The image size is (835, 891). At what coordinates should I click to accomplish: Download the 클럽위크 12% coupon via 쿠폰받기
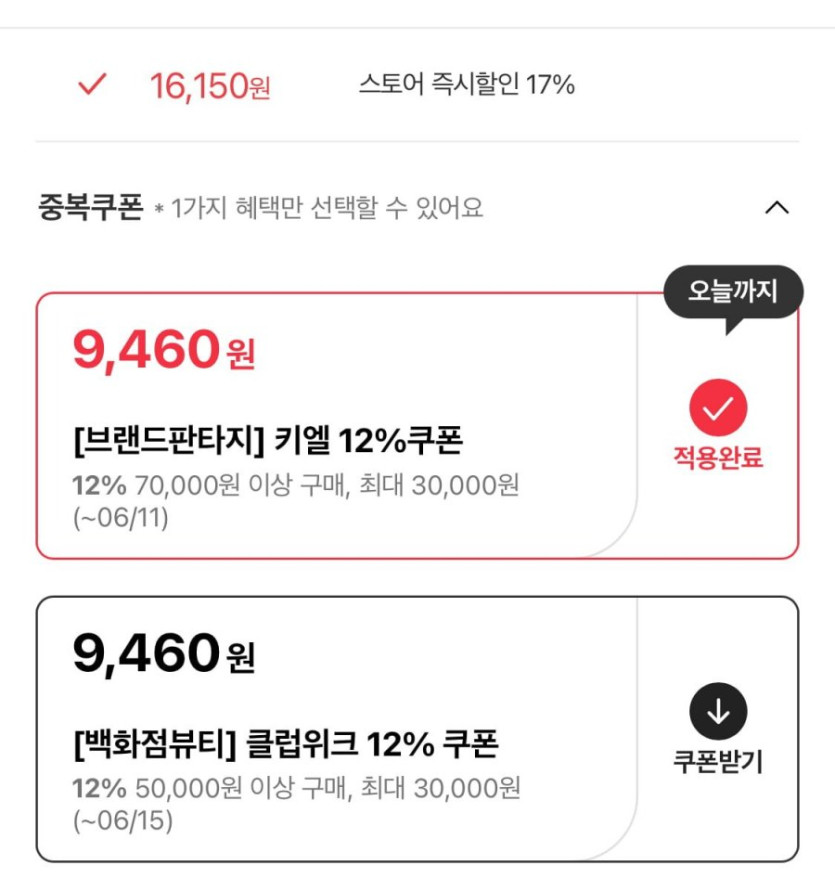(718, 712)
